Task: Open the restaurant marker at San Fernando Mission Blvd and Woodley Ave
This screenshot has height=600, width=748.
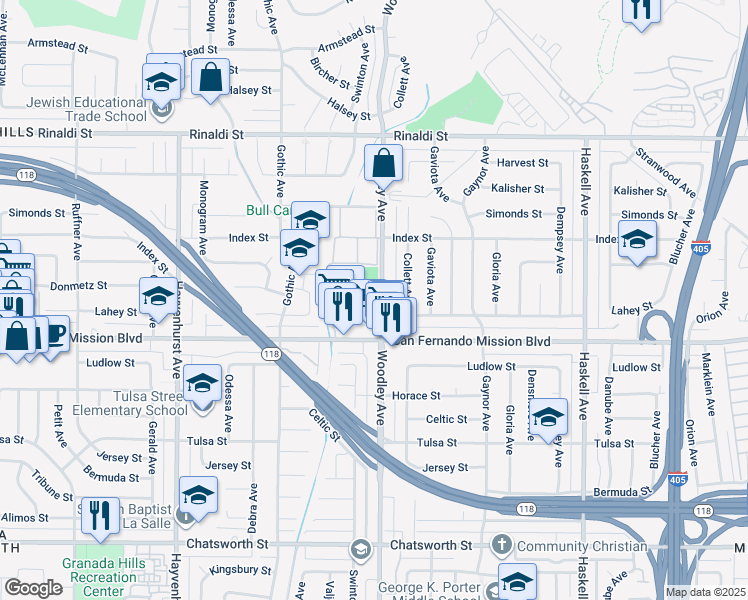Action: (x=391, y=319)
